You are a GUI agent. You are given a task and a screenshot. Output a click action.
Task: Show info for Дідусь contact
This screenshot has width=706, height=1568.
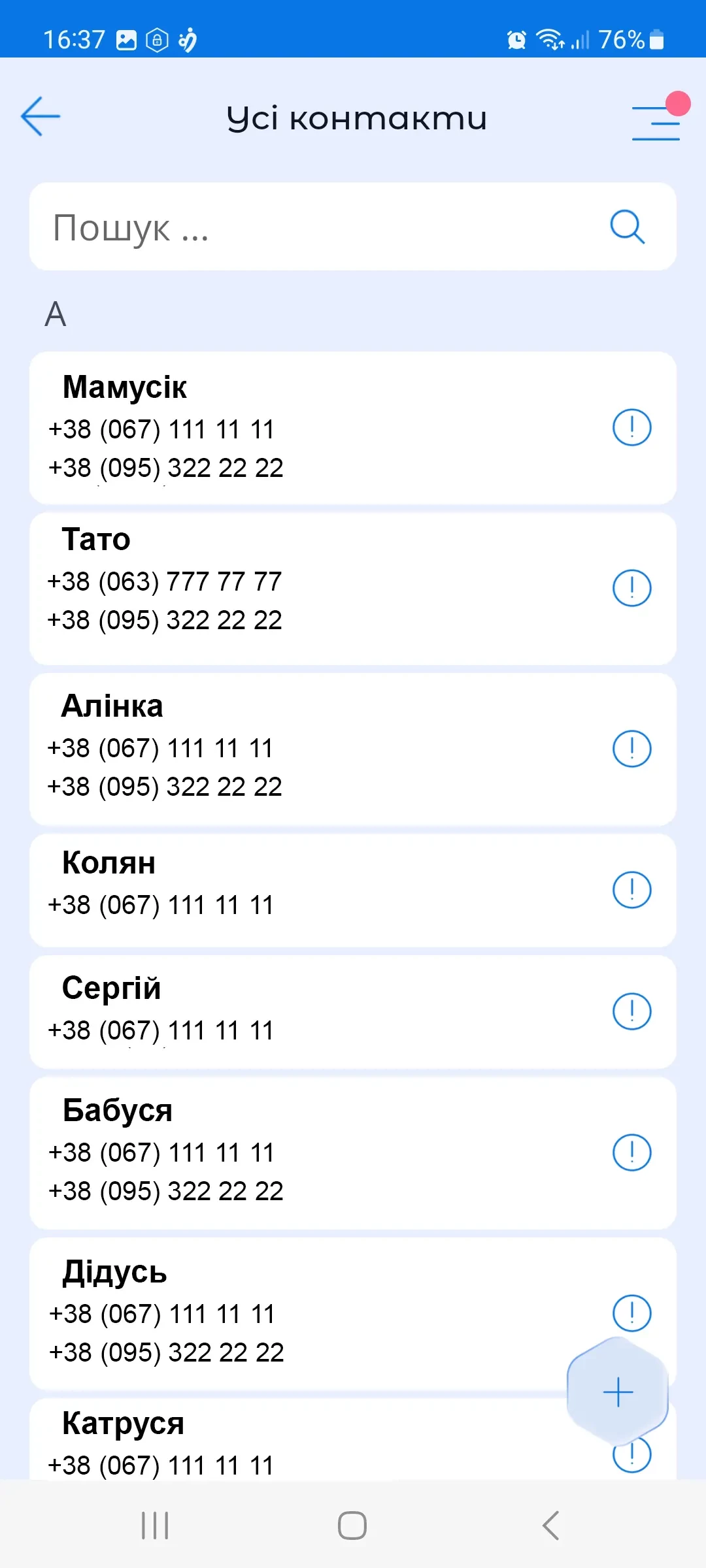click(x=631, y=1312)
